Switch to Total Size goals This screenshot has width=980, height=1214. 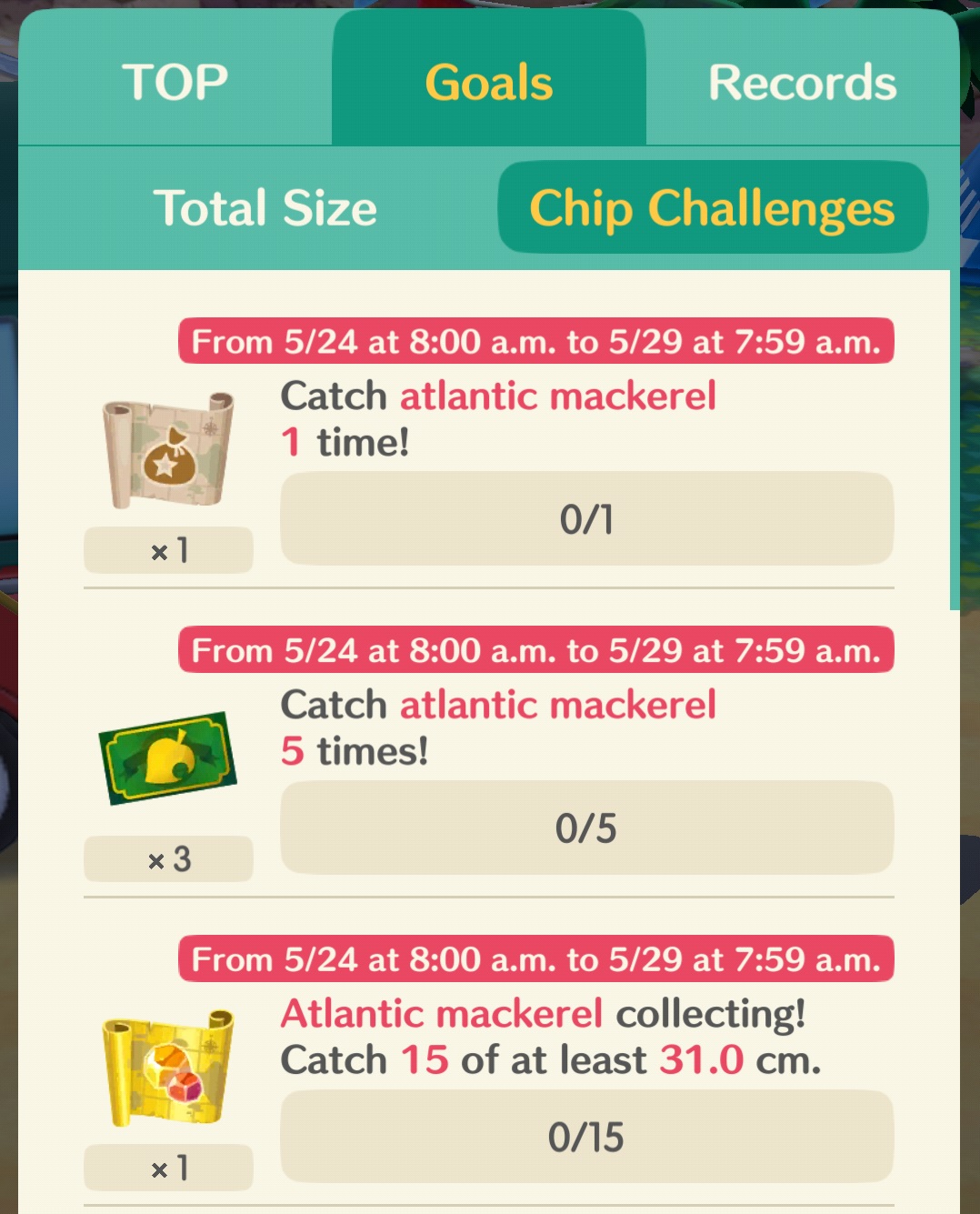click(x=265, y=207)
